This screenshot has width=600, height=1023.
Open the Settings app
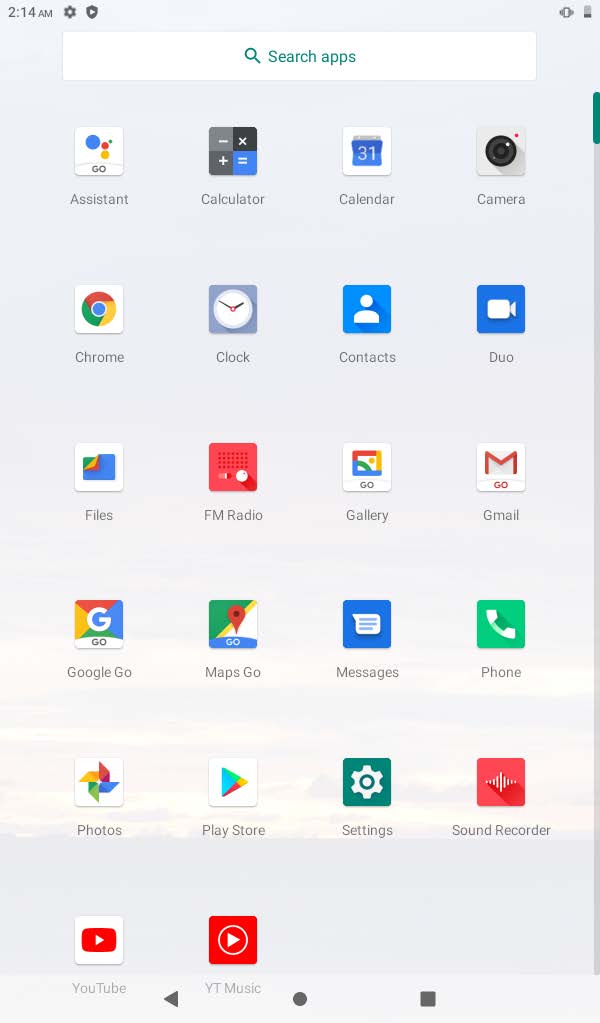pos(367,782)
